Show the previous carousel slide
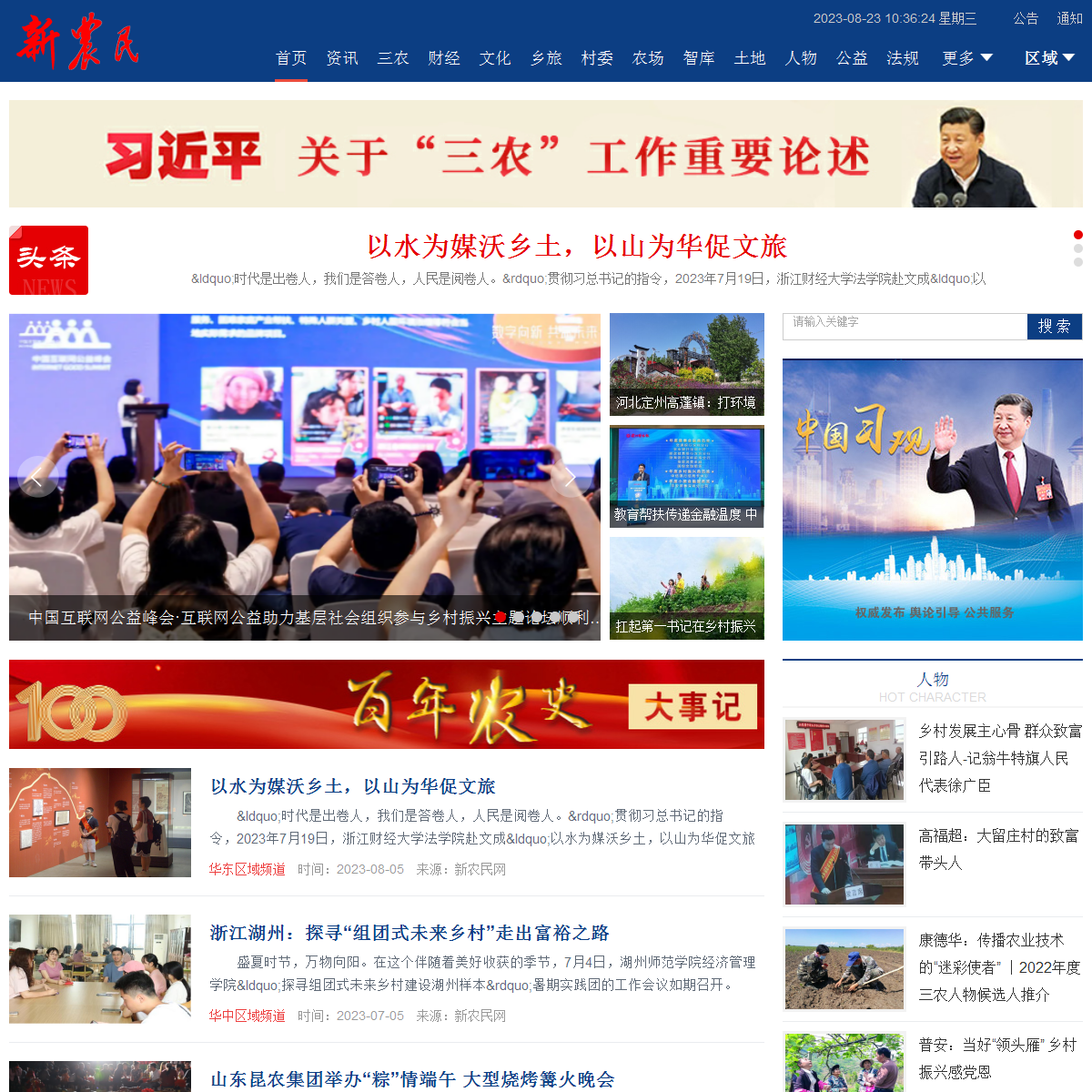The height and width of the screenshot is (1092, 1092). point(37,477)
